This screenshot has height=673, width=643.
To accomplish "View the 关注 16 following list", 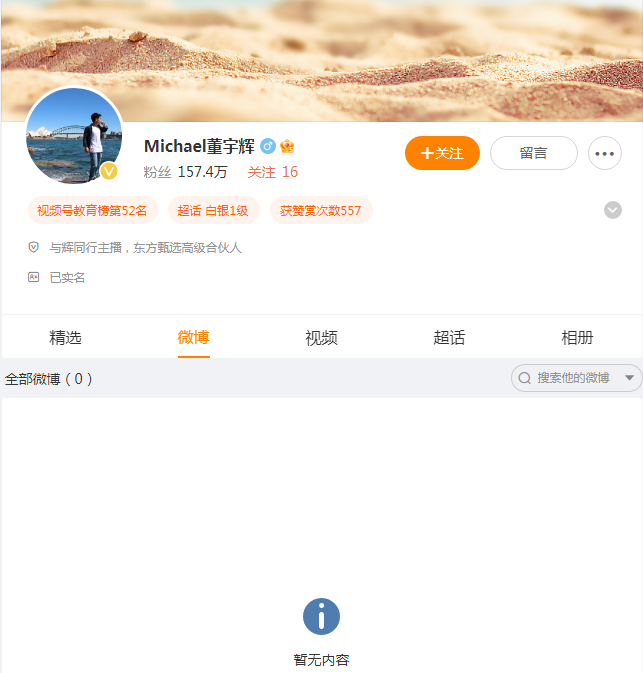I will click(x=273, y=172).
